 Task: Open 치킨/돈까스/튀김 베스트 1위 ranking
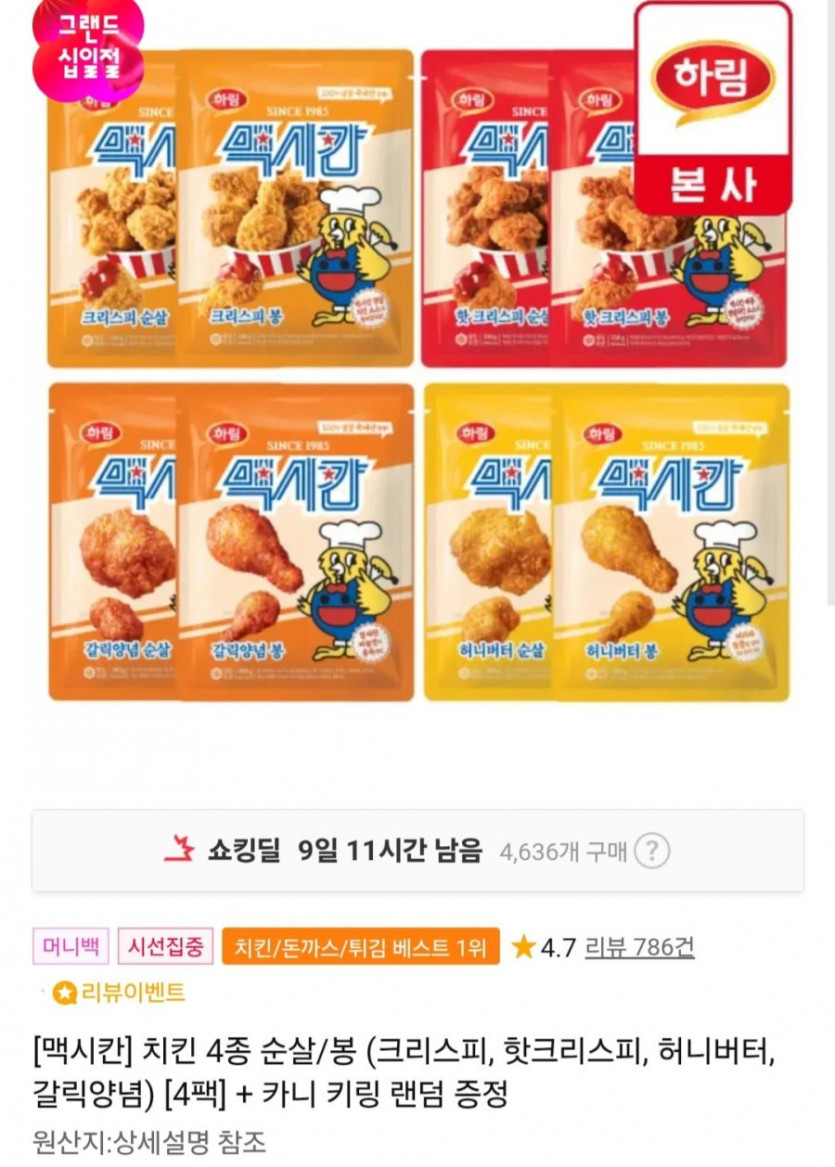point(361,946)
